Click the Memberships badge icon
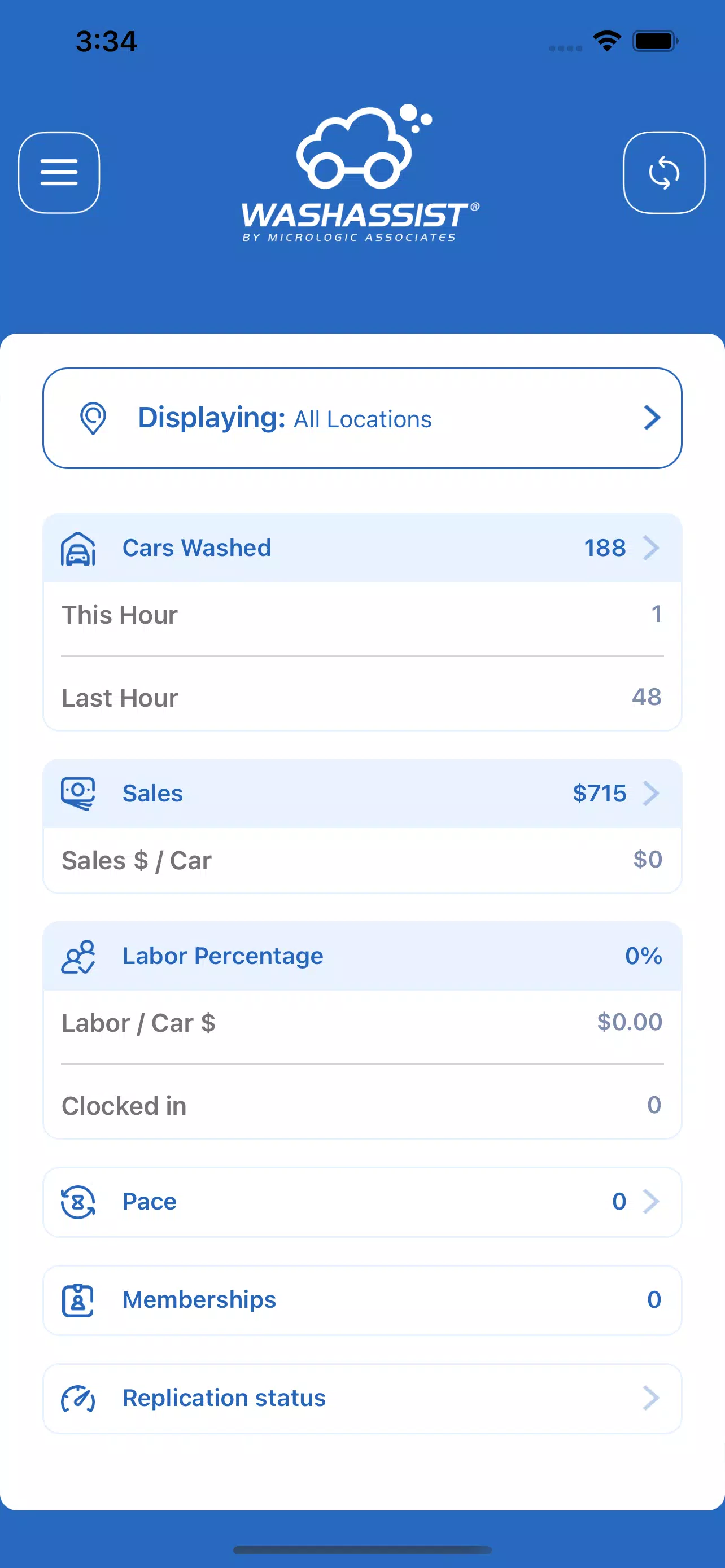The height and width of the screenshot is (1568, 725). [77, 1299]
